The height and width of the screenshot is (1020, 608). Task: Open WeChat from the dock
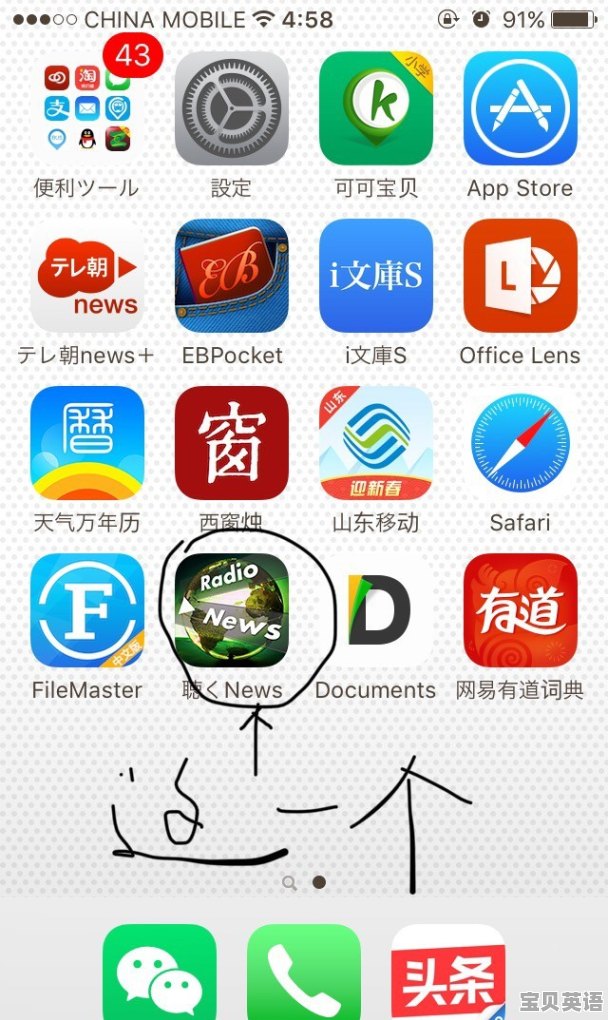coord(159,973)
